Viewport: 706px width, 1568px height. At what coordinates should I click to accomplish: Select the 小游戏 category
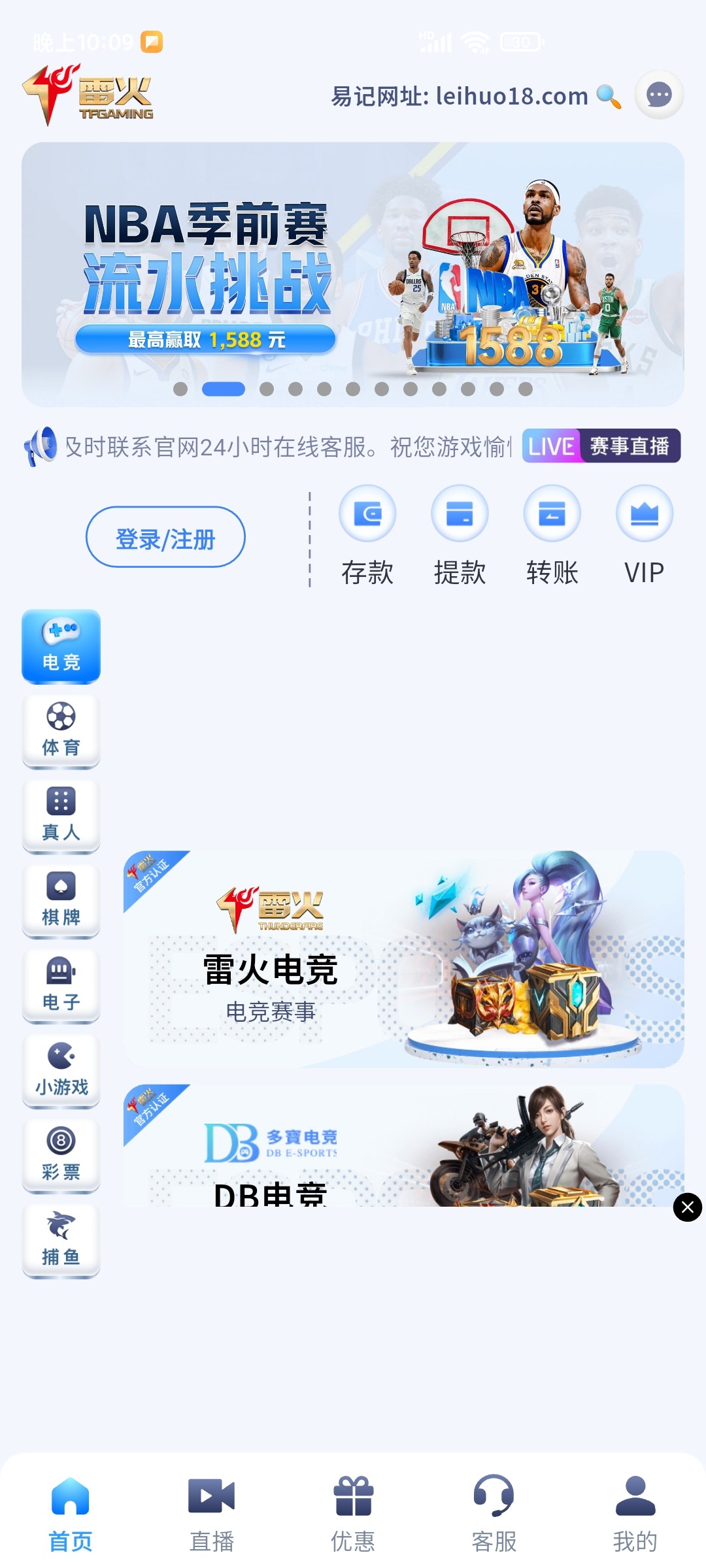click(x=61, y=1070)
